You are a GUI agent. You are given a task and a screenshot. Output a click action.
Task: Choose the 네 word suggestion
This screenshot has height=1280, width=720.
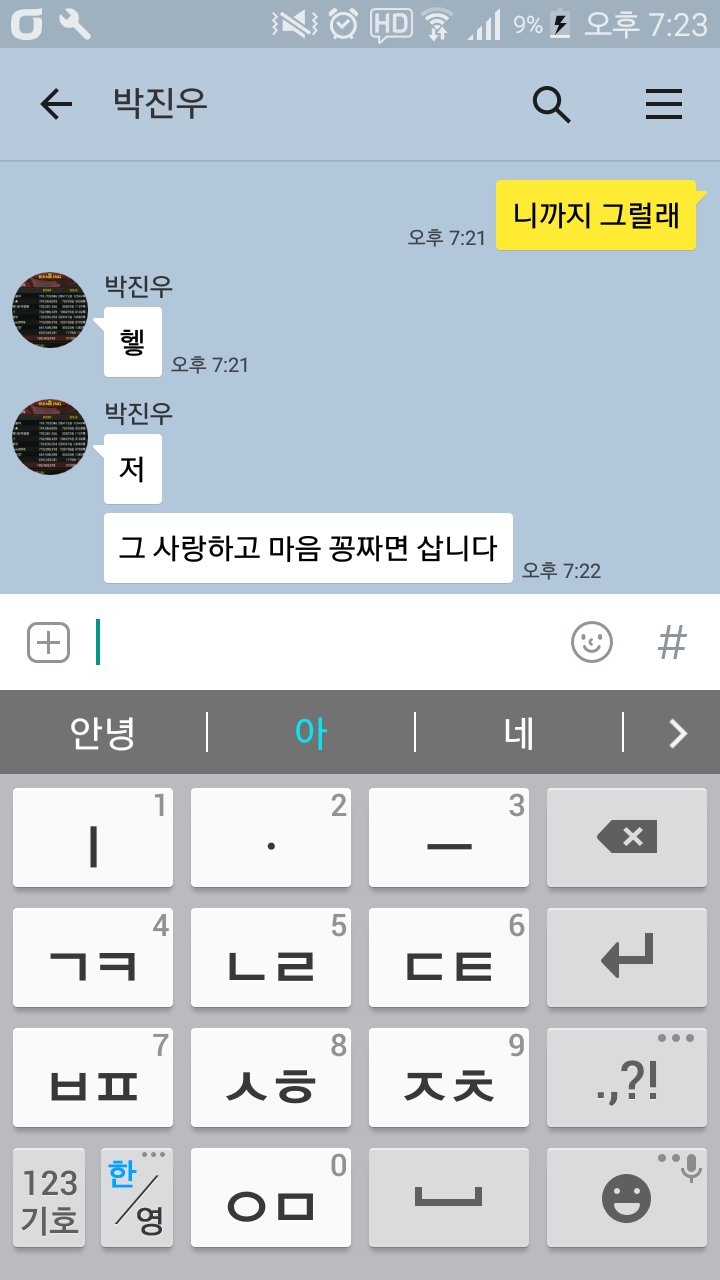[519, 733]
